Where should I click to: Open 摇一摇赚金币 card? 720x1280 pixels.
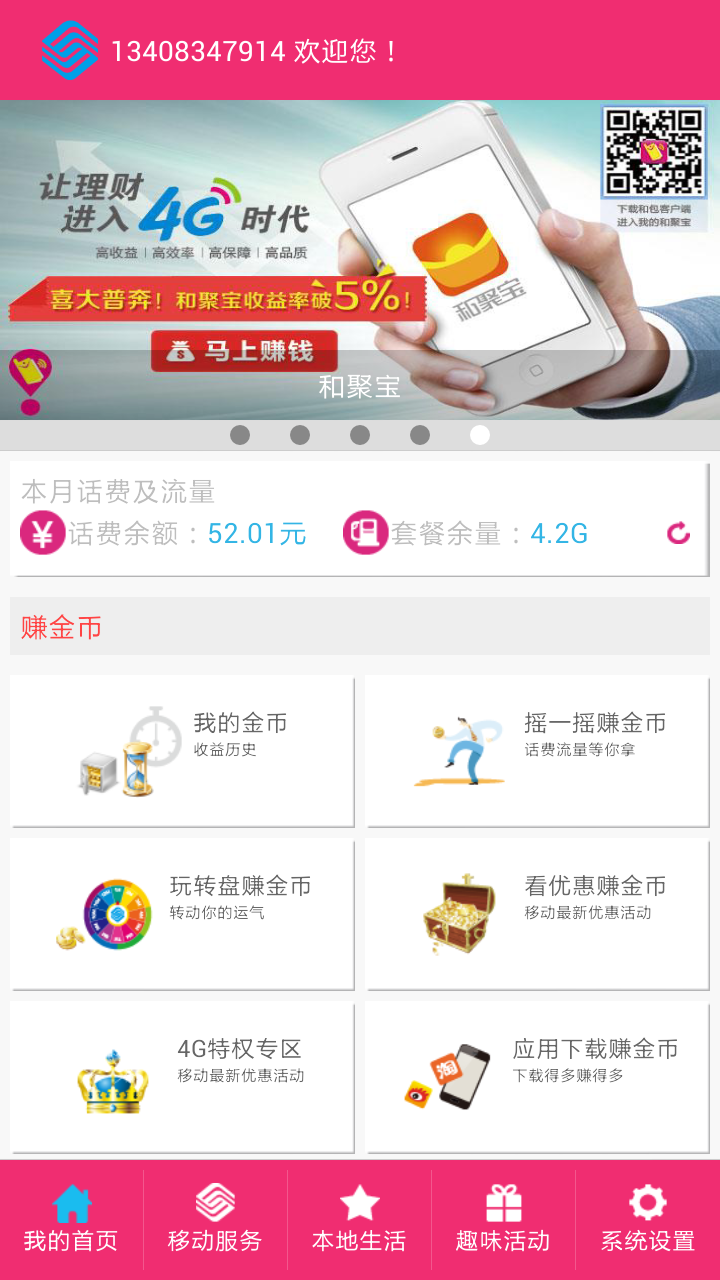[537, 751]
